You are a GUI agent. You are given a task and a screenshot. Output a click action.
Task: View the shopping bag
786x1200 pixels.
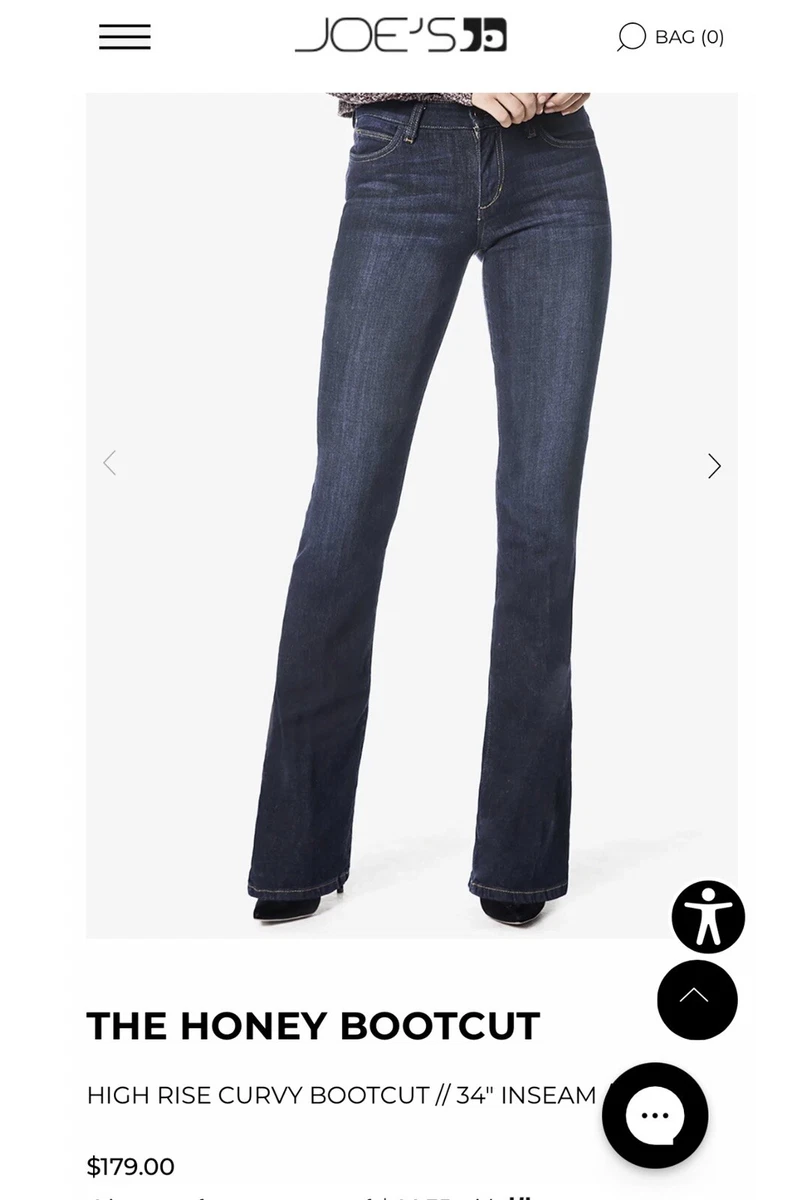(689, 37)
